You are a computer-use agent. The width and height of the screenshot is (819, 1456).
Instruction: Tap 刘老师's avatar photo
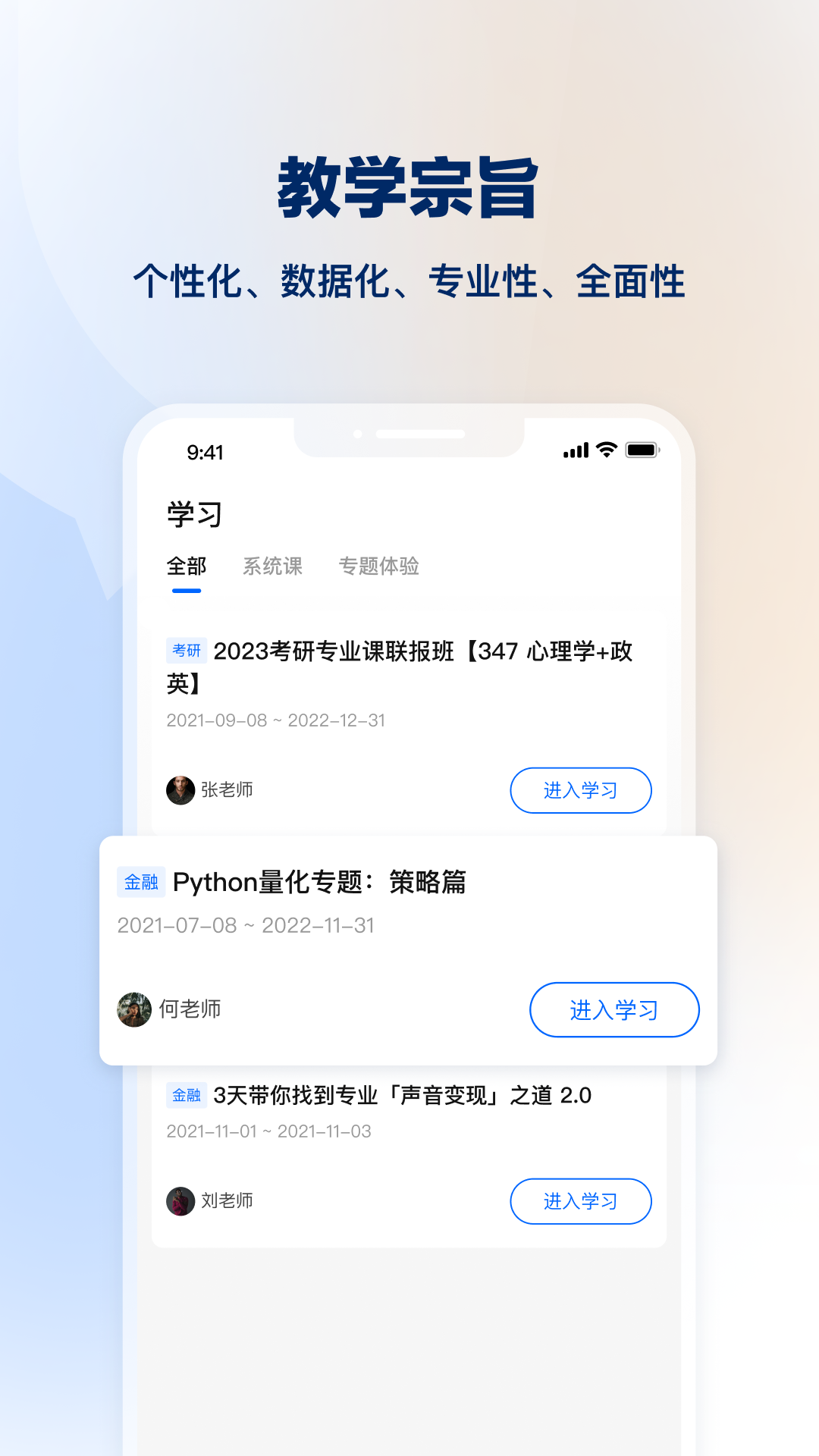pos(181,1200)
